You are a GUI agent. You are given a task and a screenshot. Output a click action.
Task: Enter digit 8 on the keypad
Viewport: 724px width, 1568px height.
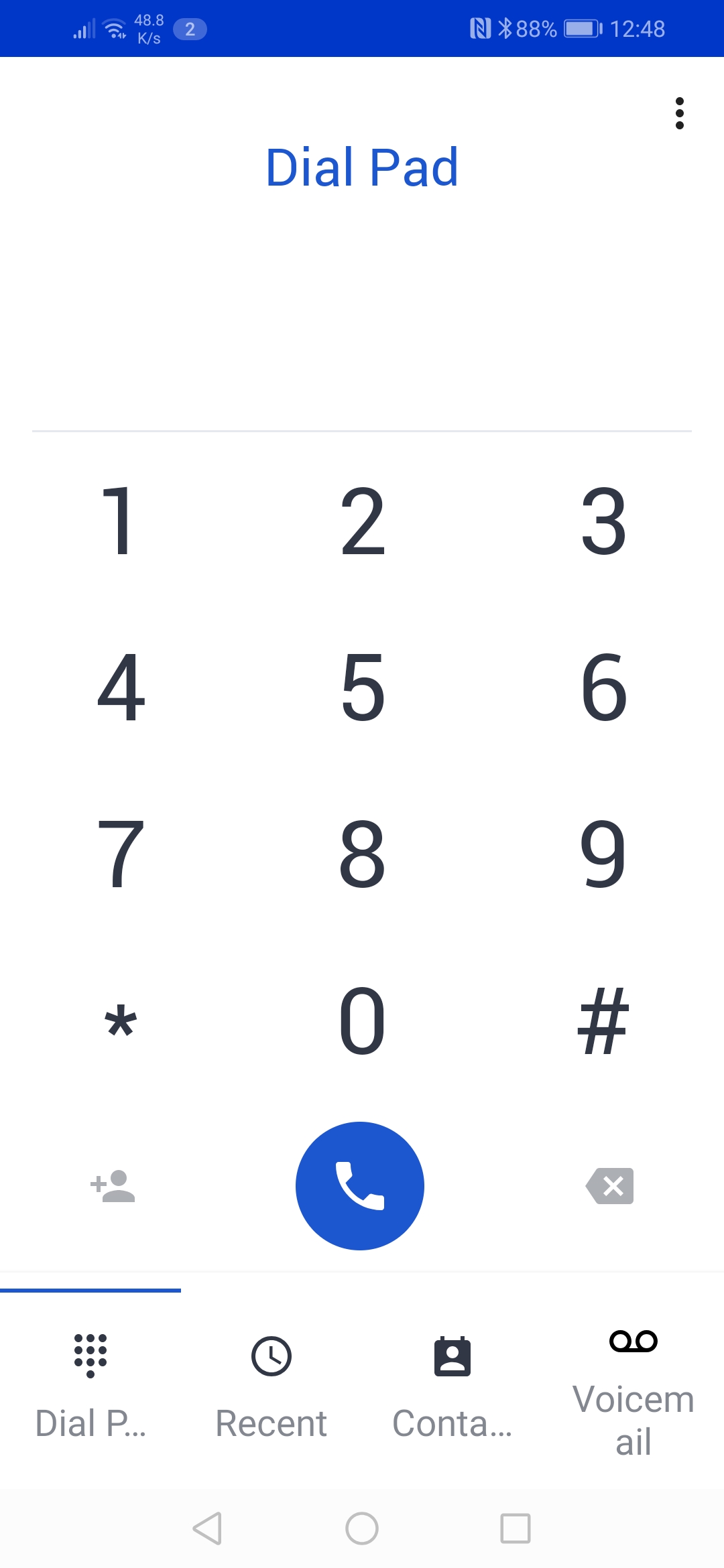tap(362, 853)
